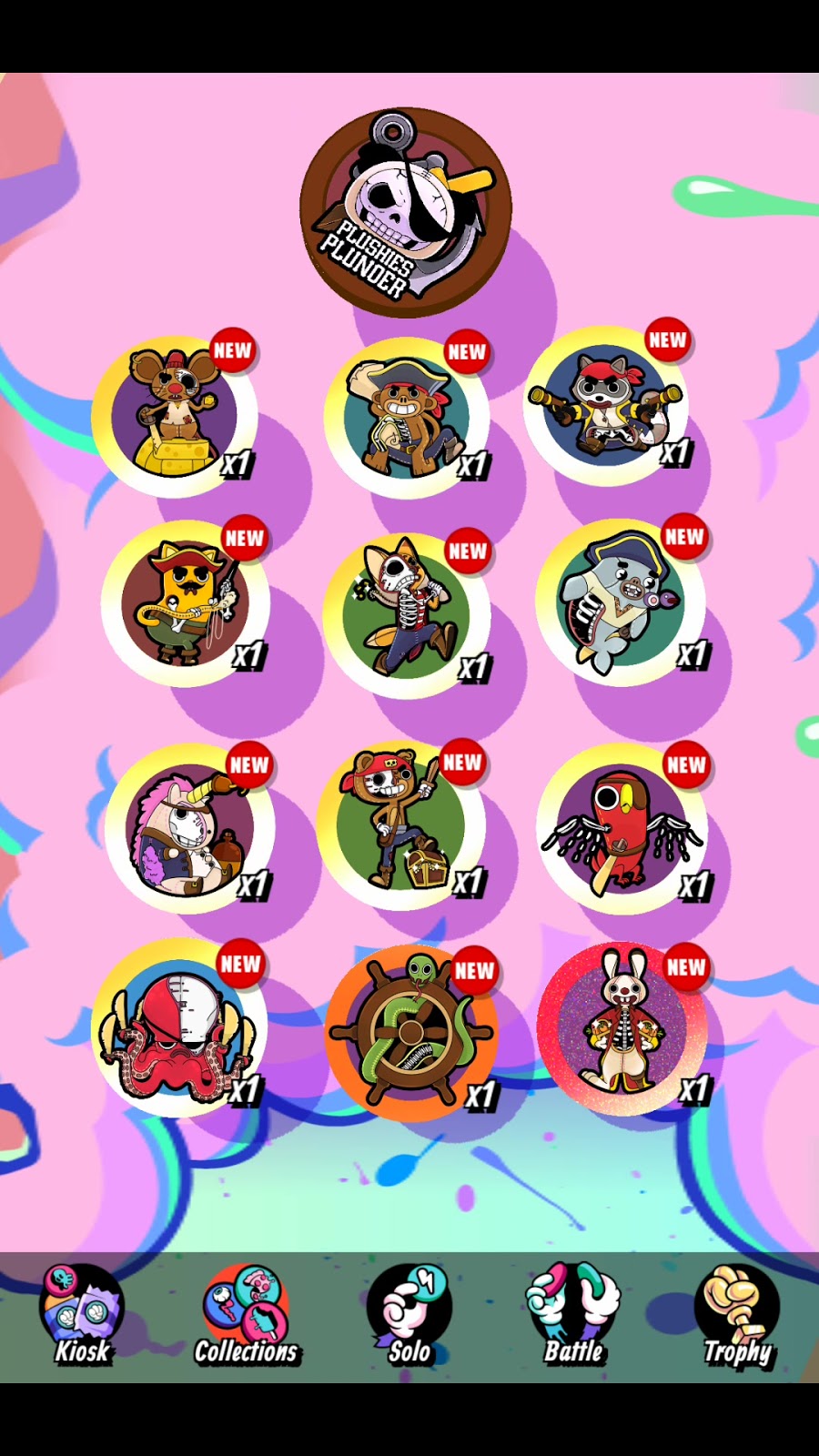View the pink unicorn pirate sticker

click(189, 828)
